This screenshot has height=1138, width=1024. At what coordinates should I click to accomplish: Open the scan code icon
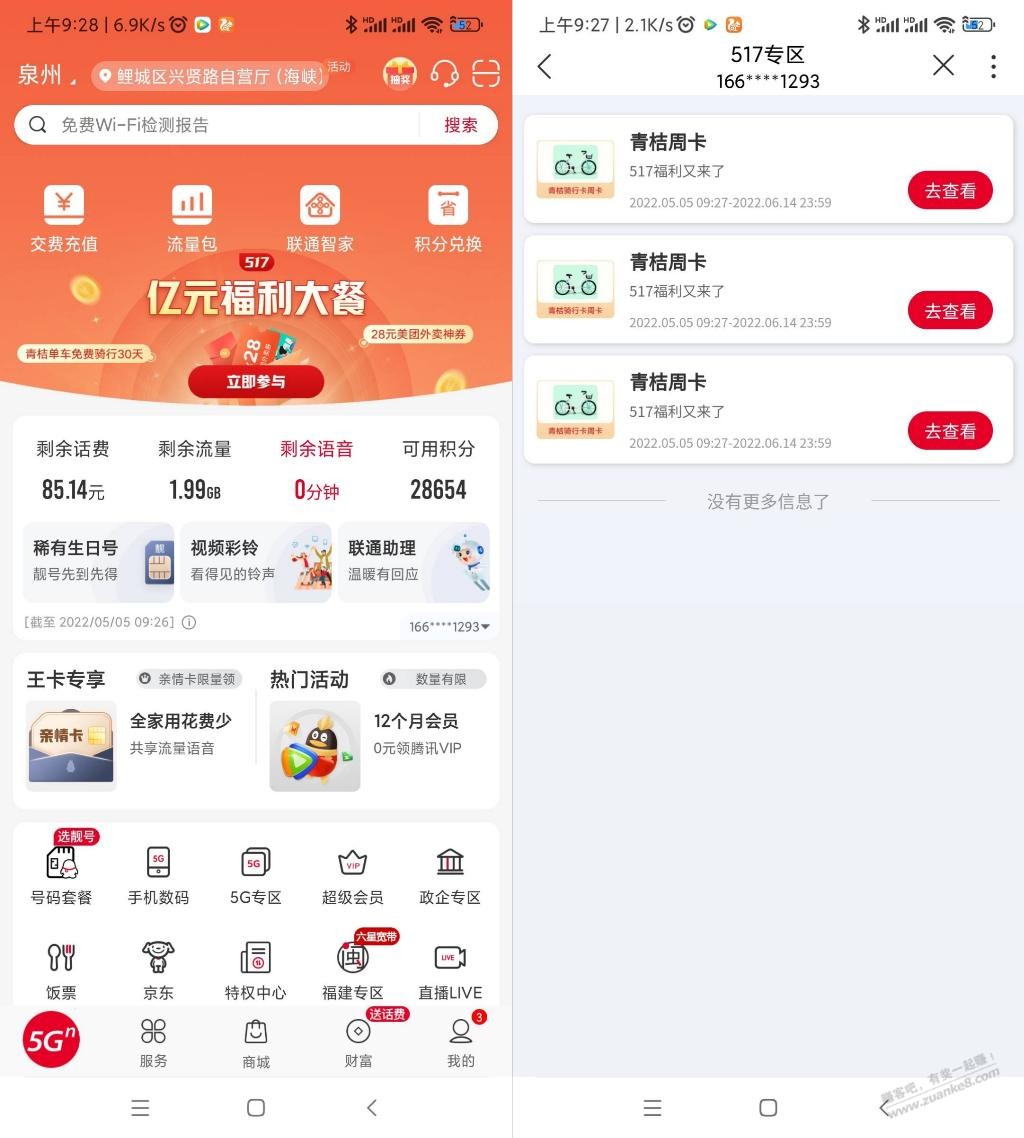486,74
